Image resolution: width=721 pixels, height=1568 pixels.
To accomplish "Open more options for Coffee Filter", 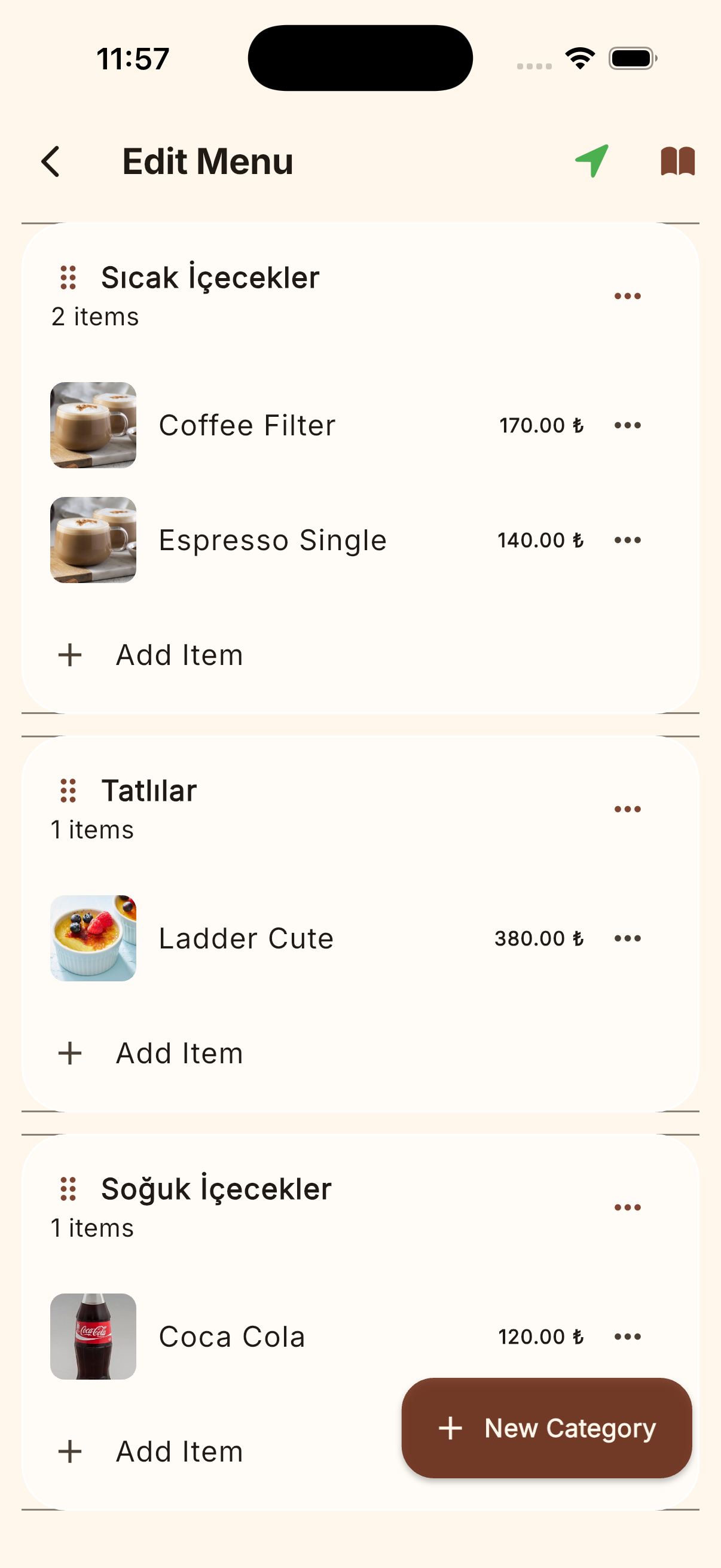I will pyautogui.click(x=627, y=425).
